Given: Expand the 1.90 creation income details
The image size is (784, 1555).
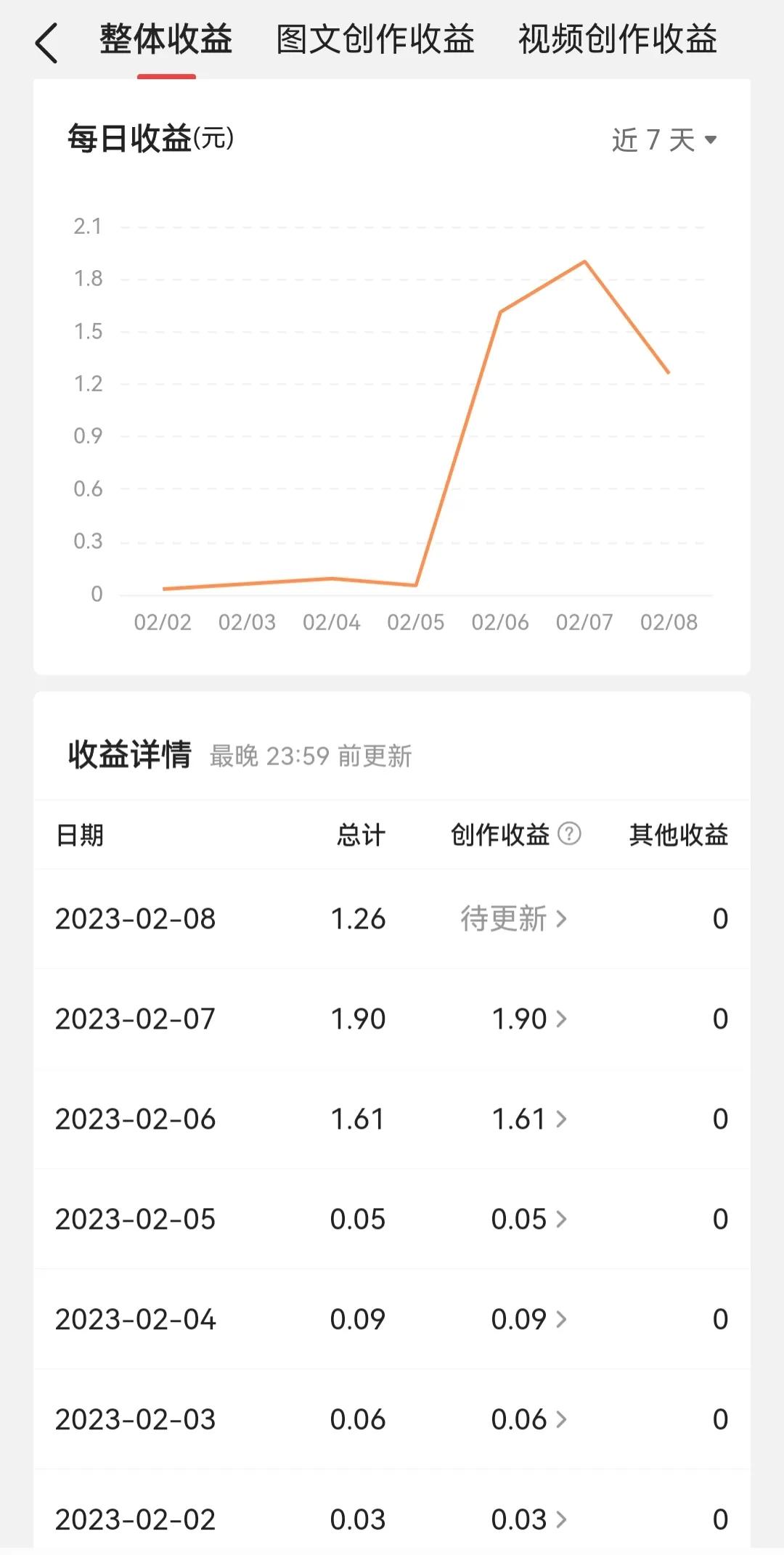Looking at the screenshot, I should point(518,1019).
